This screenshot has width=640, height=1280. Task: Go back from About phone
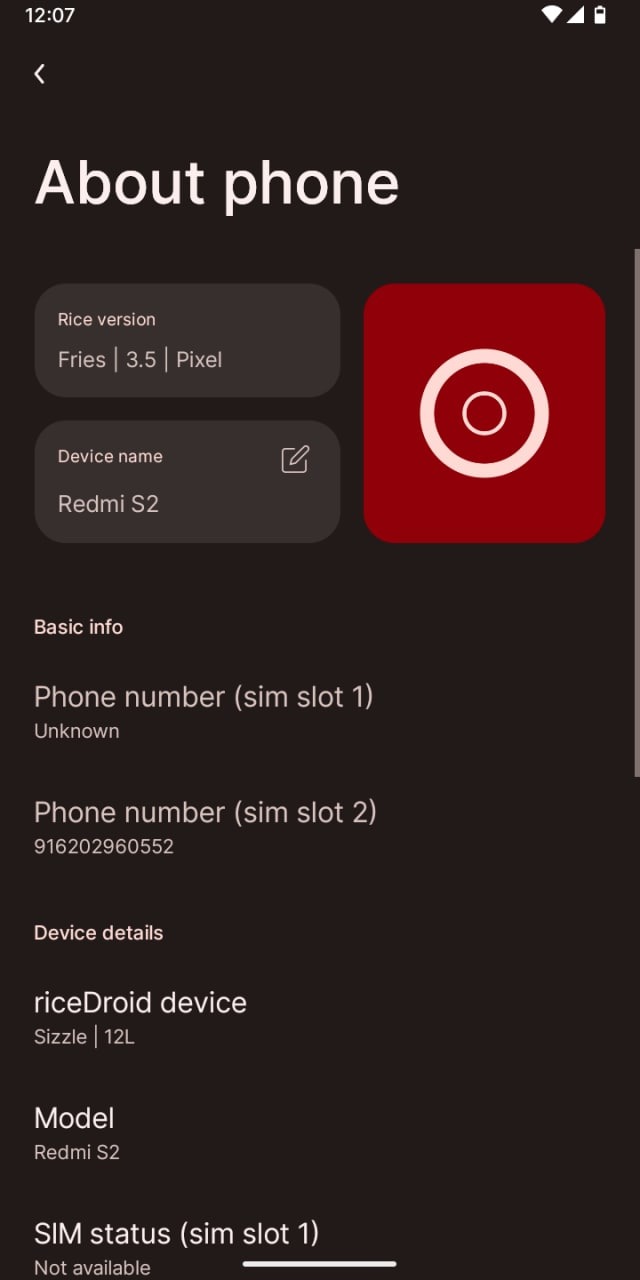[40, 74]
